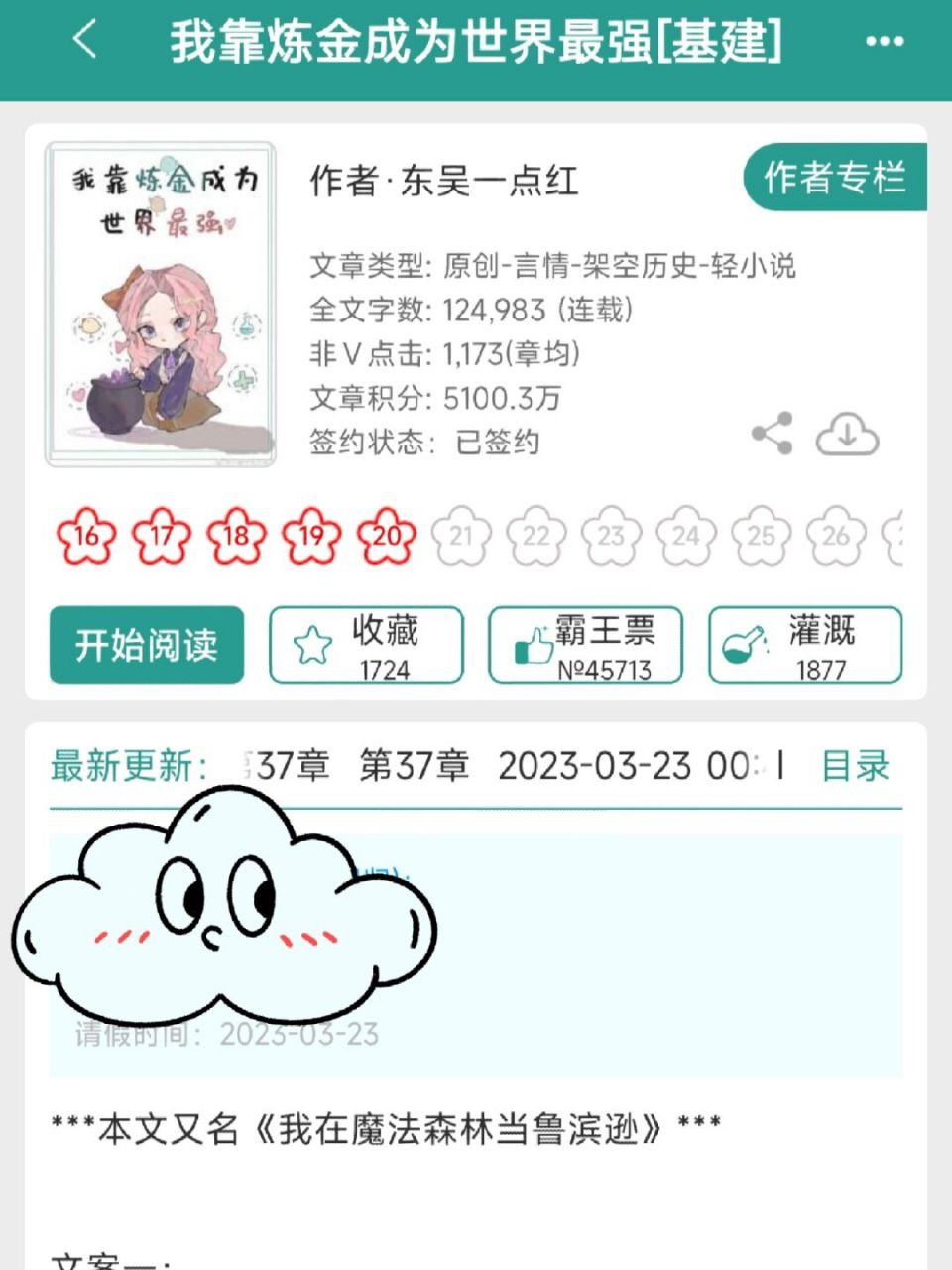Tap the cloud download icon
This screenshot has width=952, height=1270.
(x=849, y=435)
